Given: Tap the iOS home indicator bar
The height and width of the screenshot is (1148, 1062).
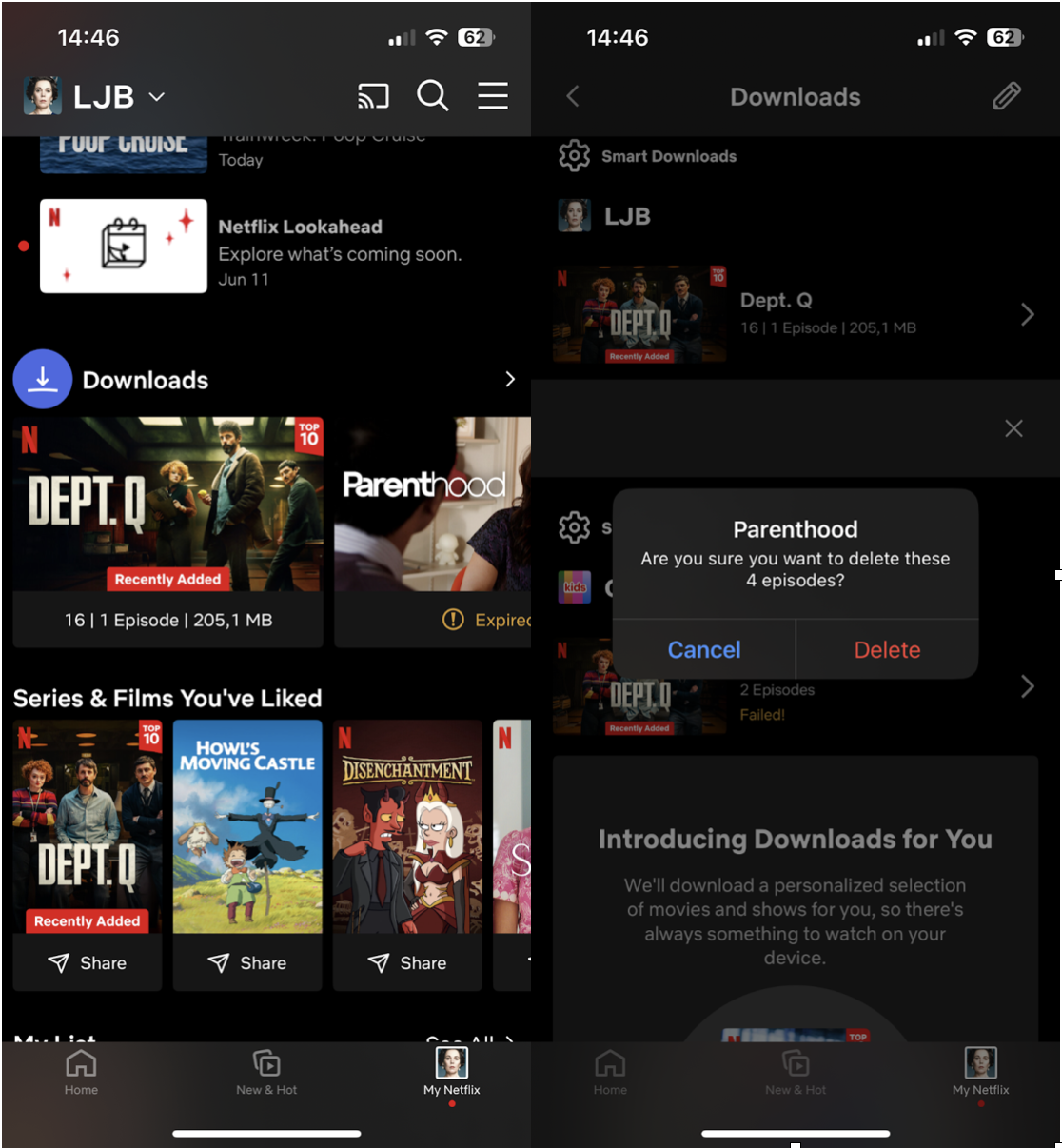Looking at the screenshot, I should click(x=266, y=1134).
